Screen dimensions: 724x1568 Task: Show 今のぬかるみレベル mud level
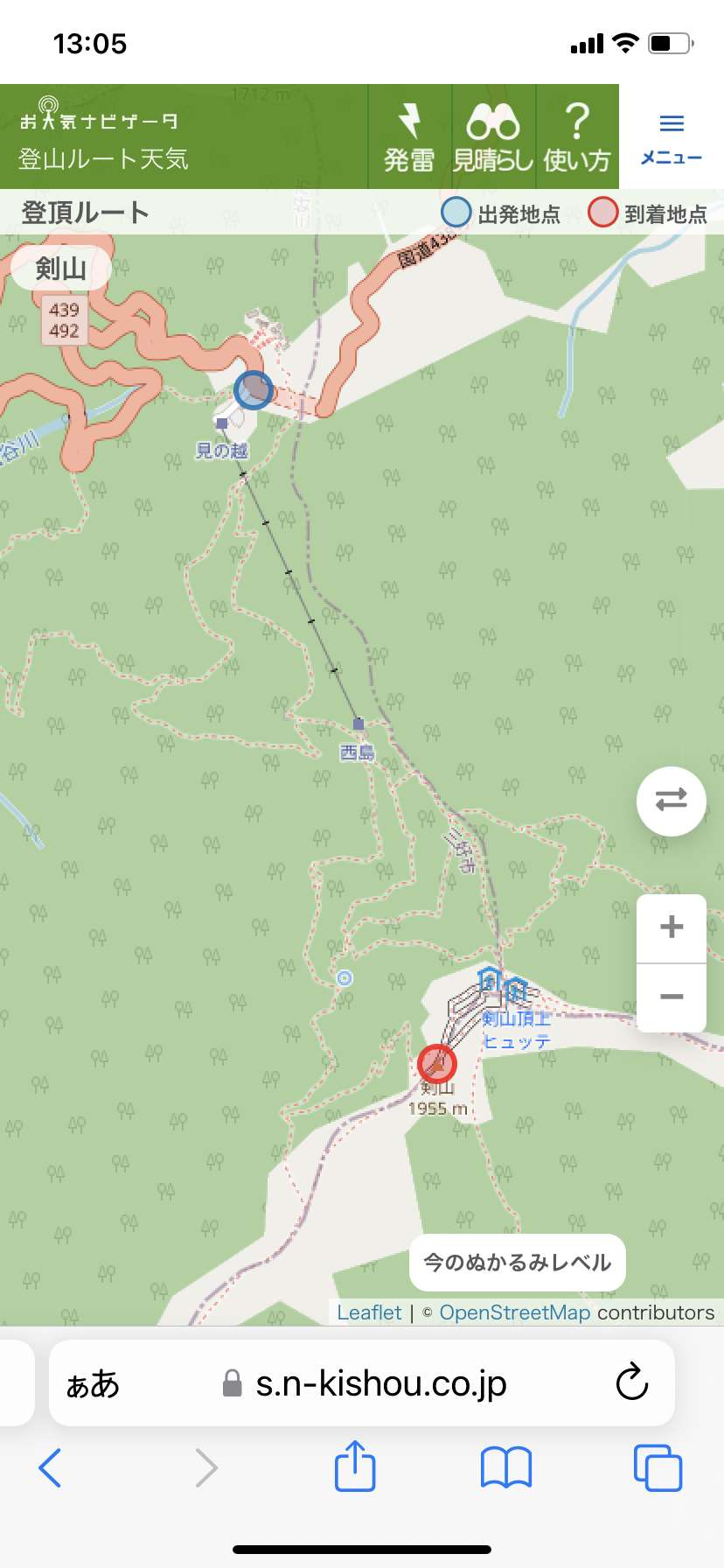point(518,1262)
